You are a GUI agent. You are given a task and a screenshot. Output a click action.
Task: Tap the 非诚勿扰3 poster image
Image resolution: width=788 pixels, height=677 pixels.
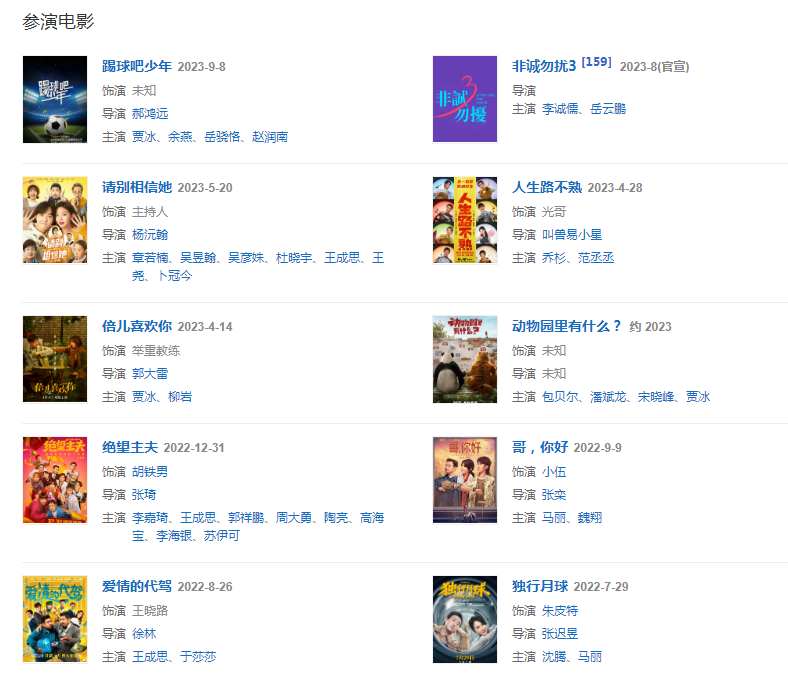[x=464, y=99]
